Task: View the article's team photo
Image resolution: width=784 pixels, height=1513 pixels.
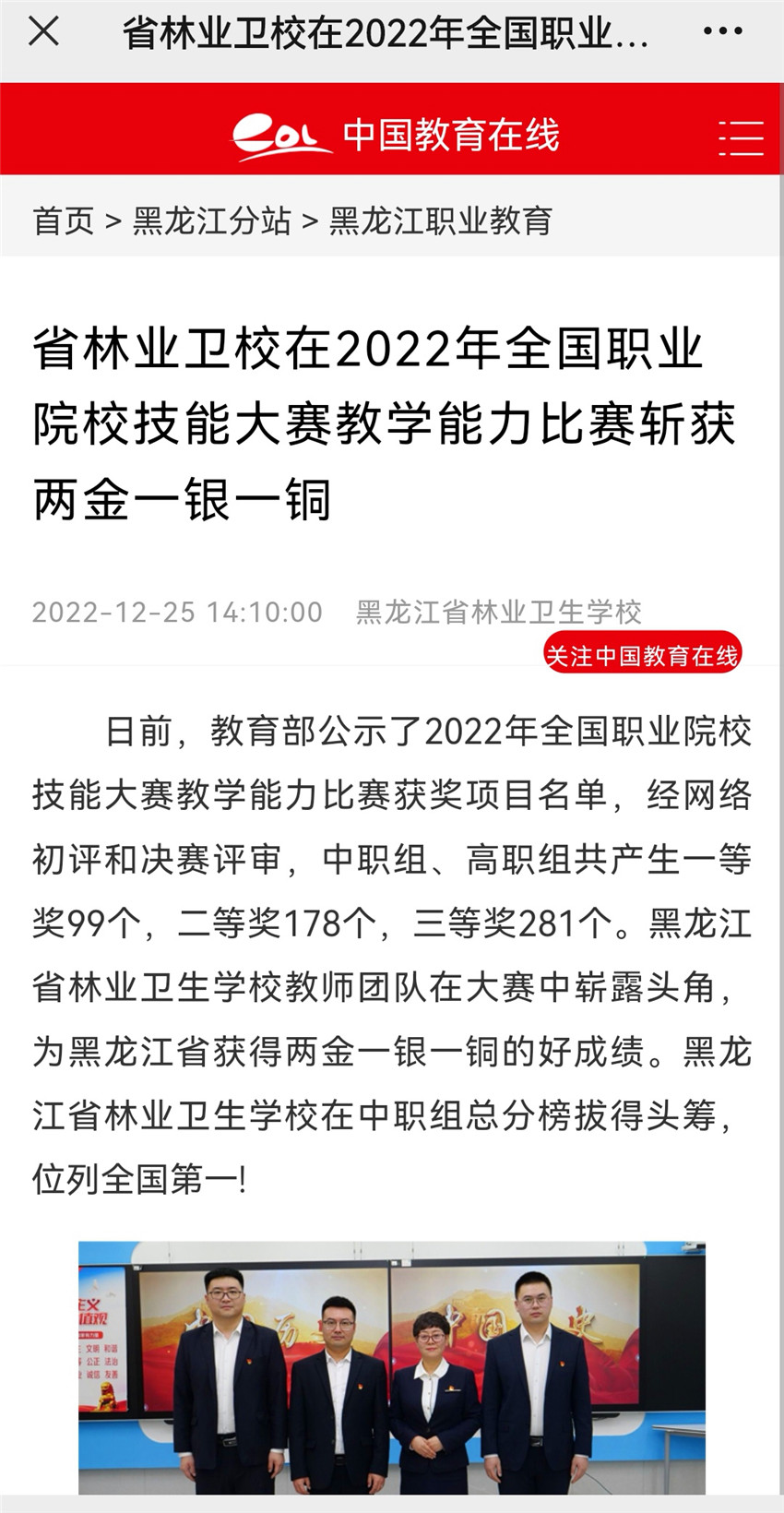Action: click(x=392, y=1367)
